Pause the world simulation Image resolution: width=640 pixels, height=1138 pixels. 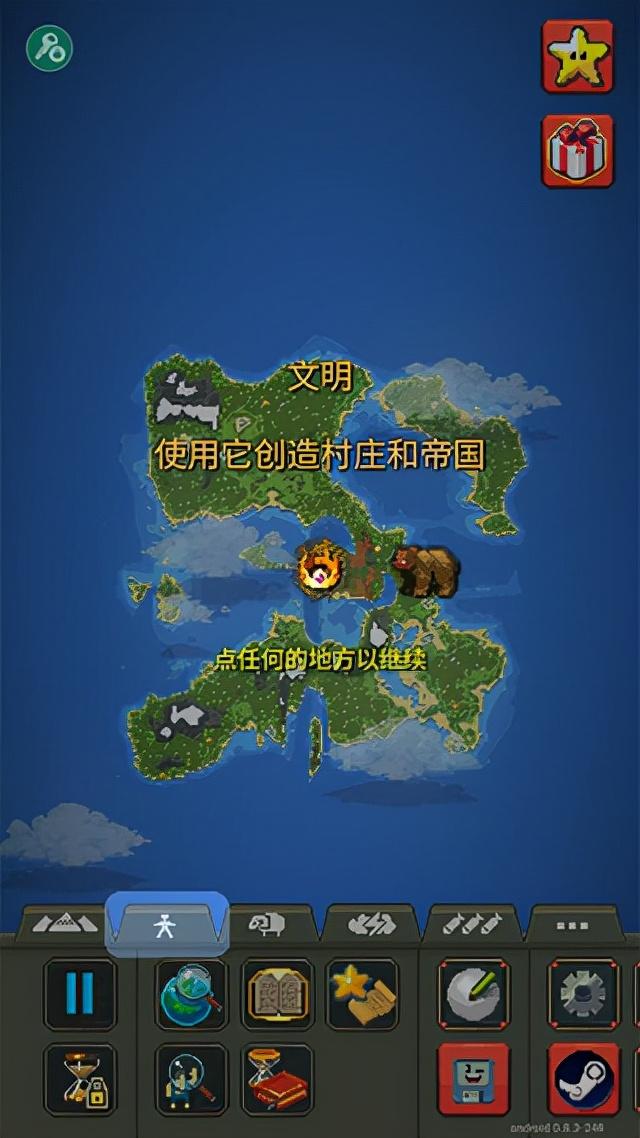click(80, 994)
